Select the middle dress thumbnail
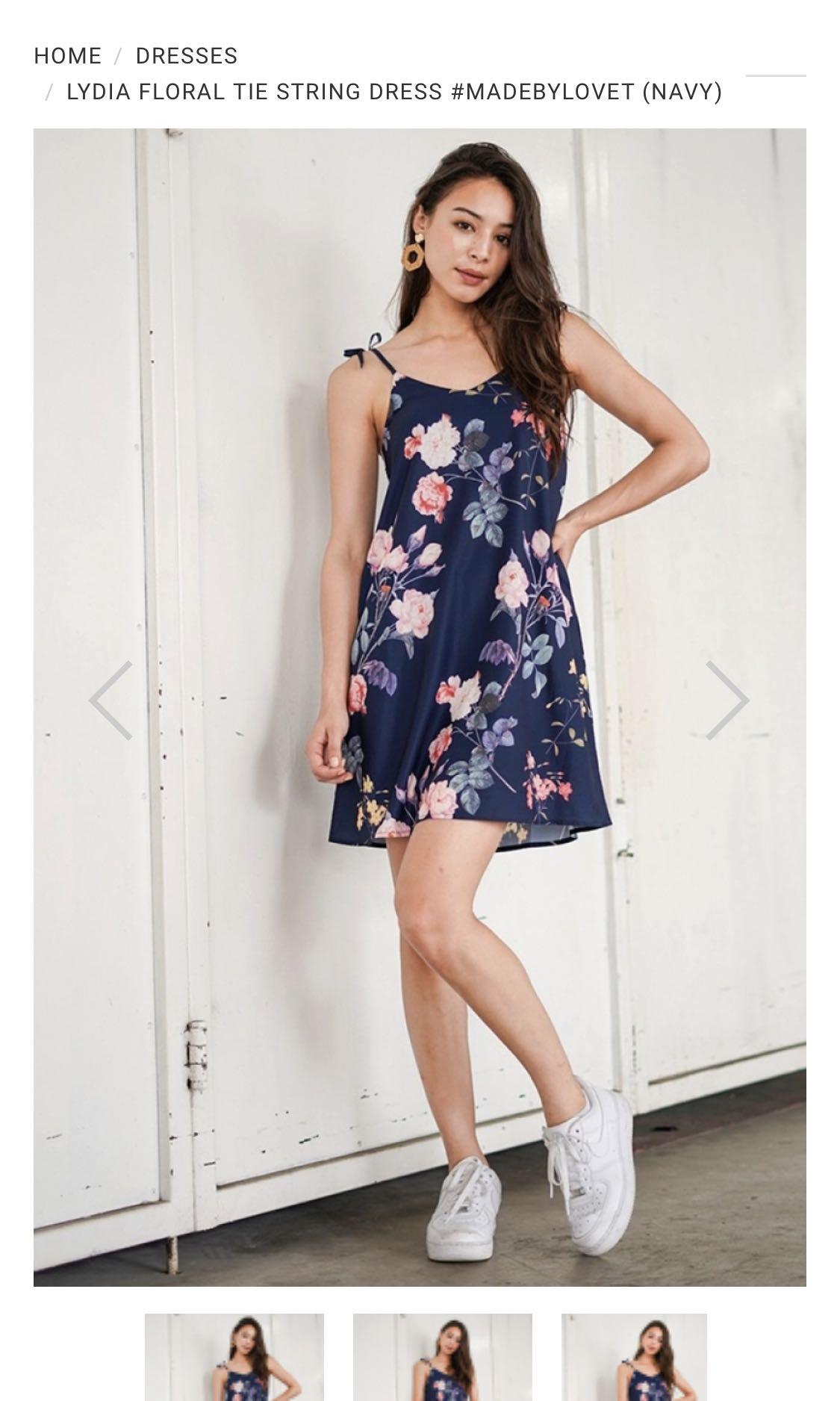The image size is (840, 1401). [x=443, y=1357]
